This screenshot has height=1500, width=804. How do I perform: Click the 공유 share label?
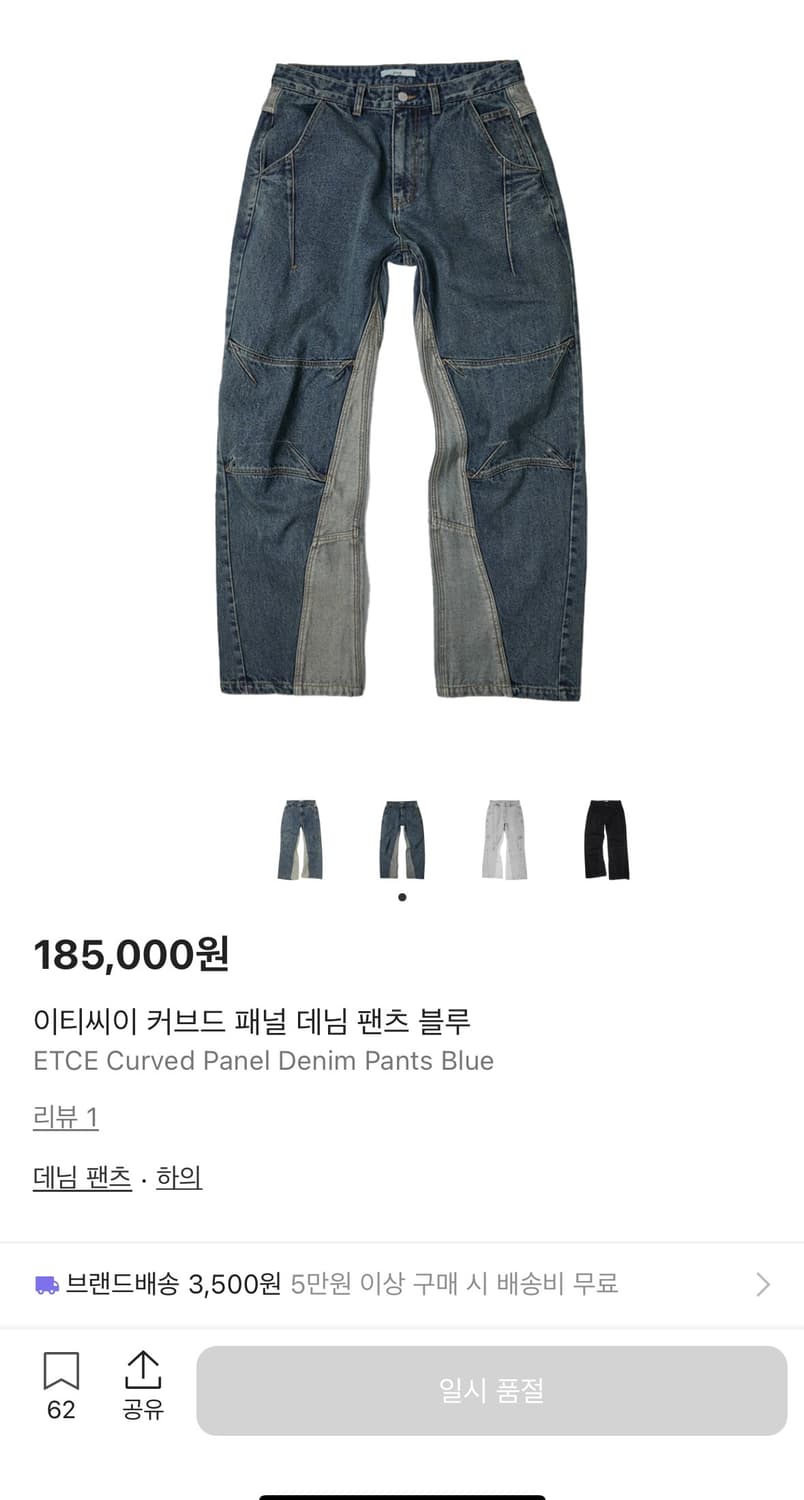pyautogui.click(x=142, y=1410)
